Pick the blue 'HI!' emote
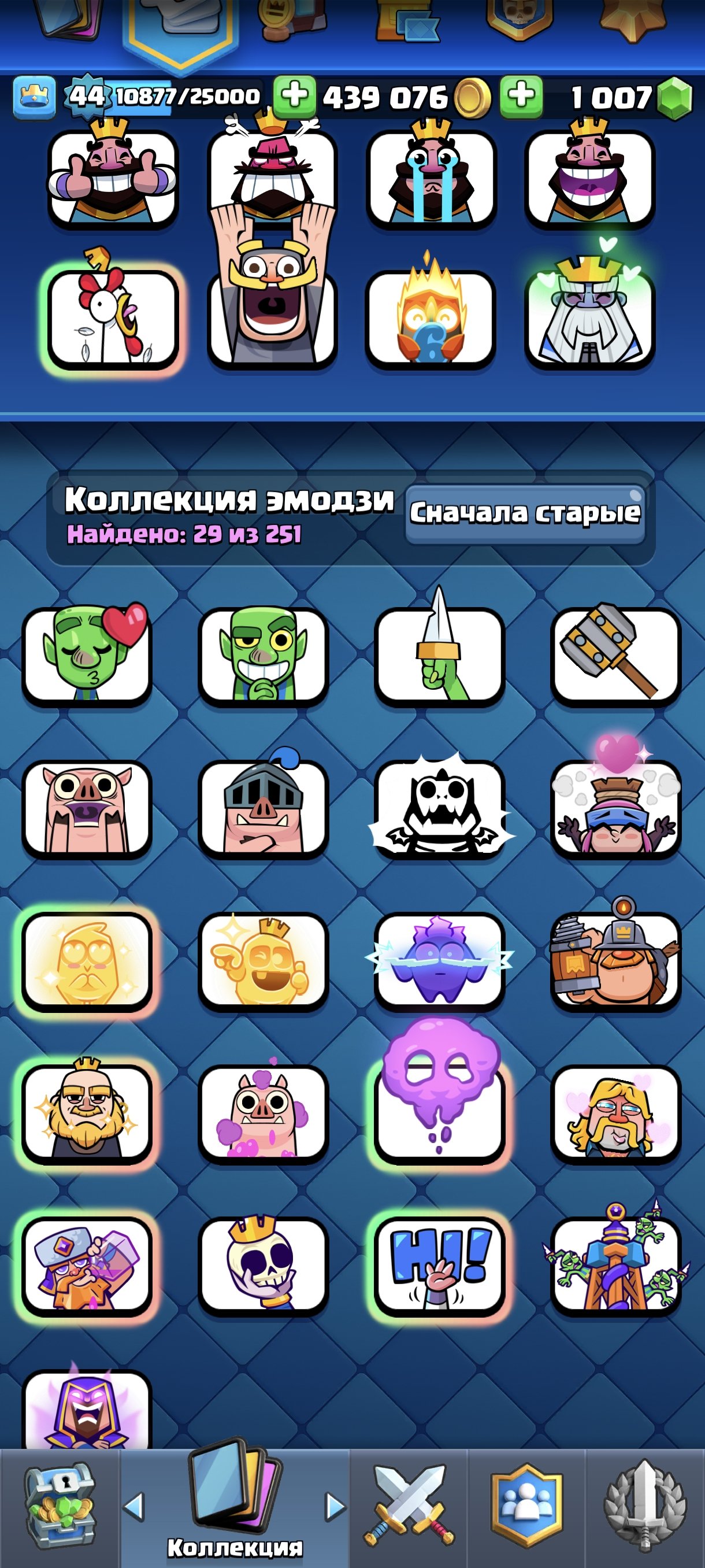 pyautogui.click(x=440, y=1264)
